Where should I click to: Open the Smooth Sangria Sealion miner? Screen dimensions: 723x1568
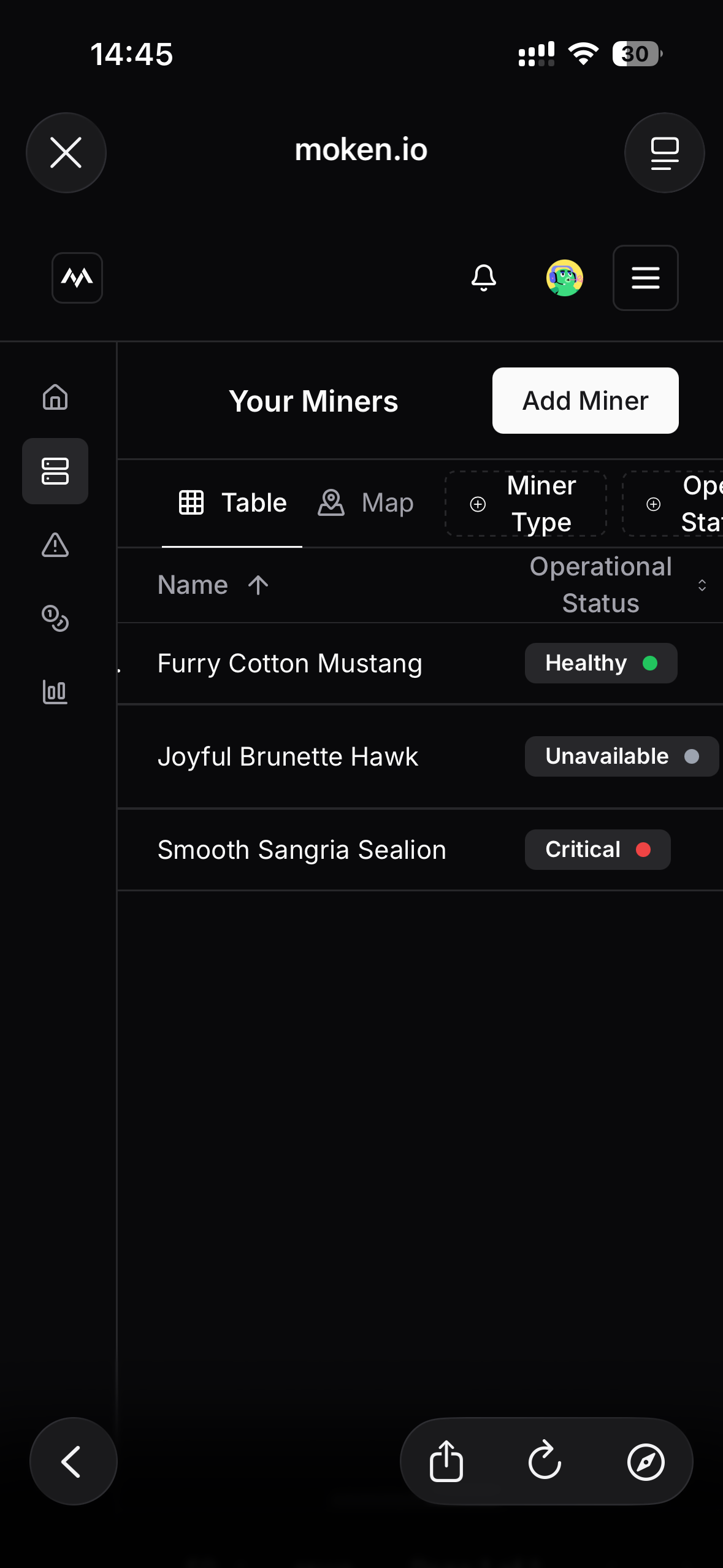(x=302, y=850)
